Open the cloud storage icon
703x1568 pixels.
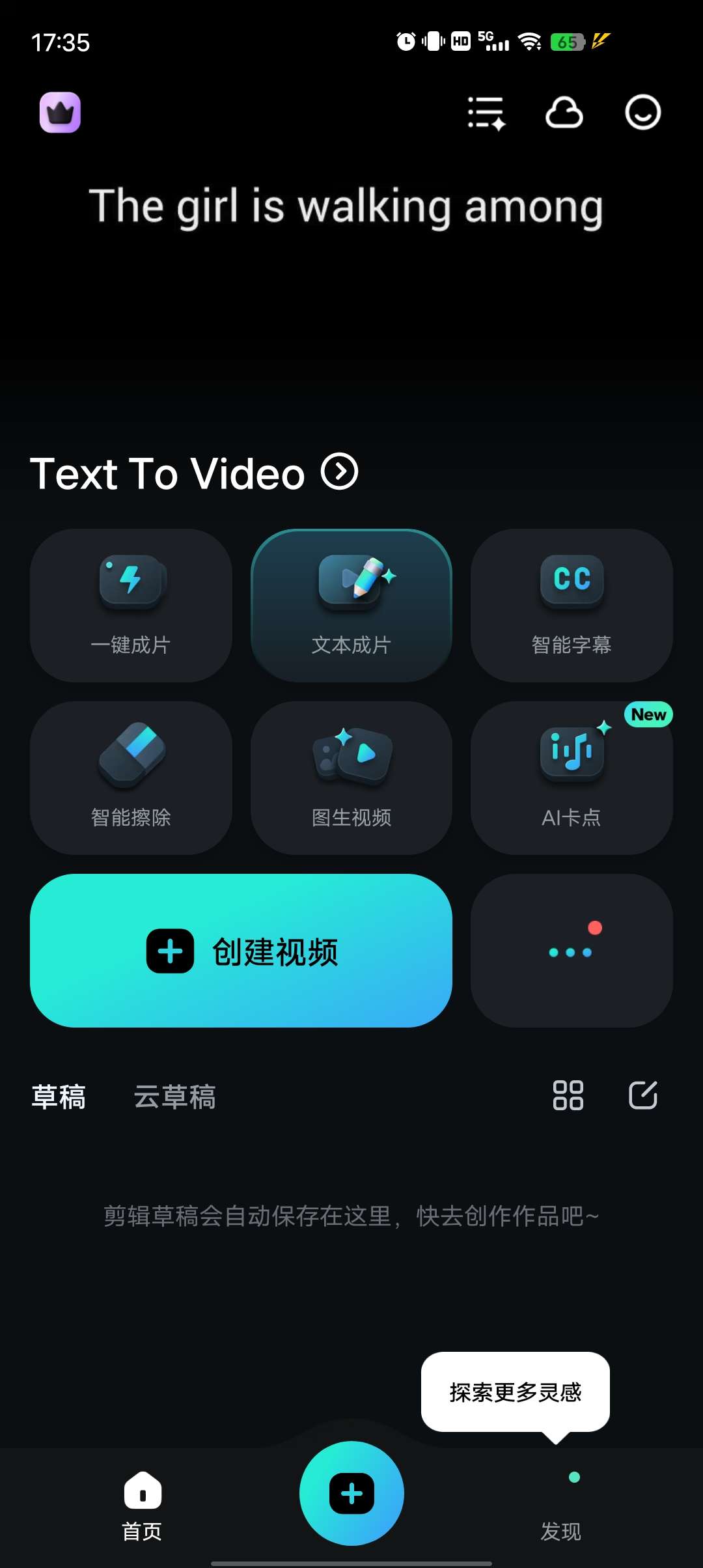click(x=564, y=113)
